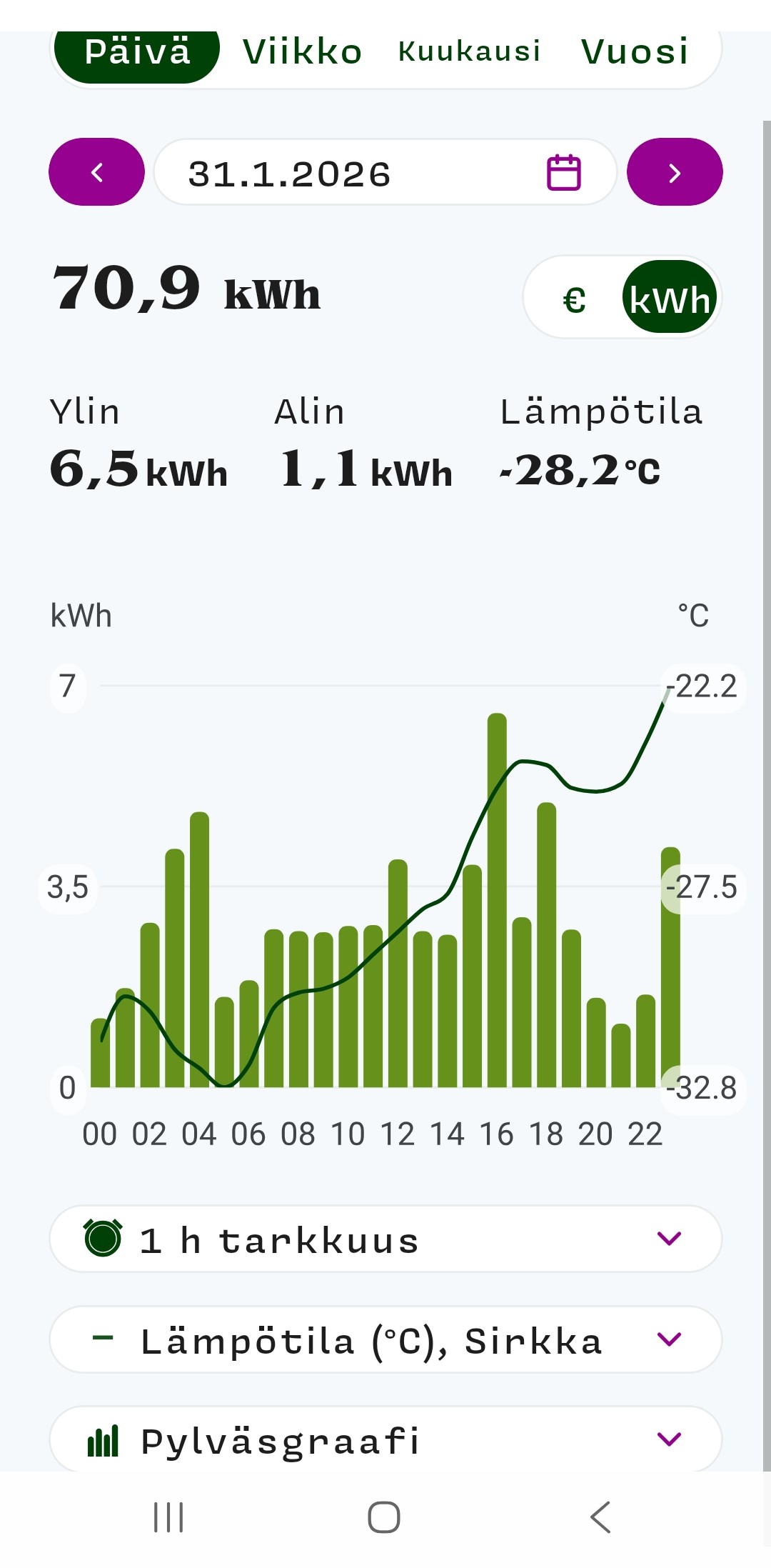Switch to the Päivä tab
Viewport: 771px width, 1568px height.
tap(137, 54)
